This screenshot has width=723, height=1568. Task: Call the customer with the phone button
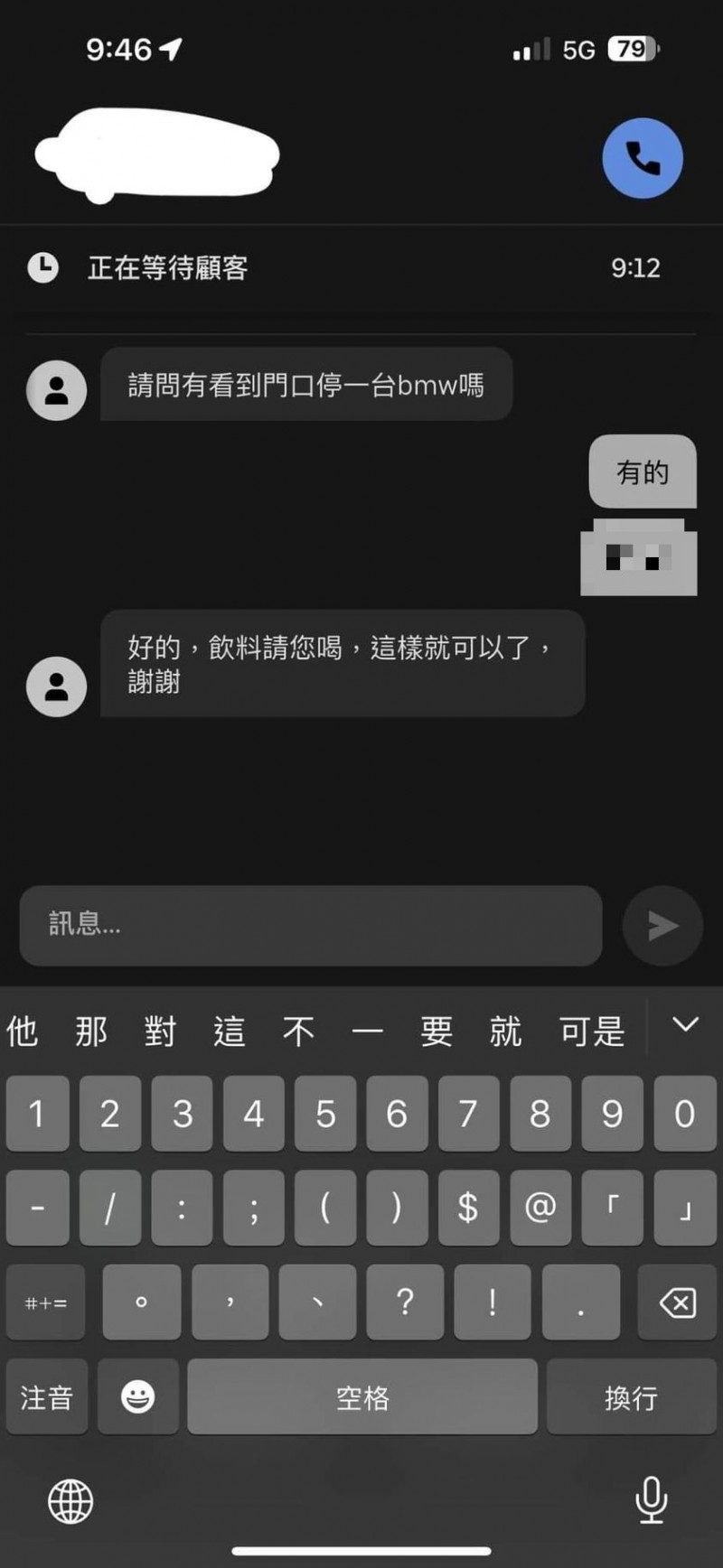click(642, 158)
